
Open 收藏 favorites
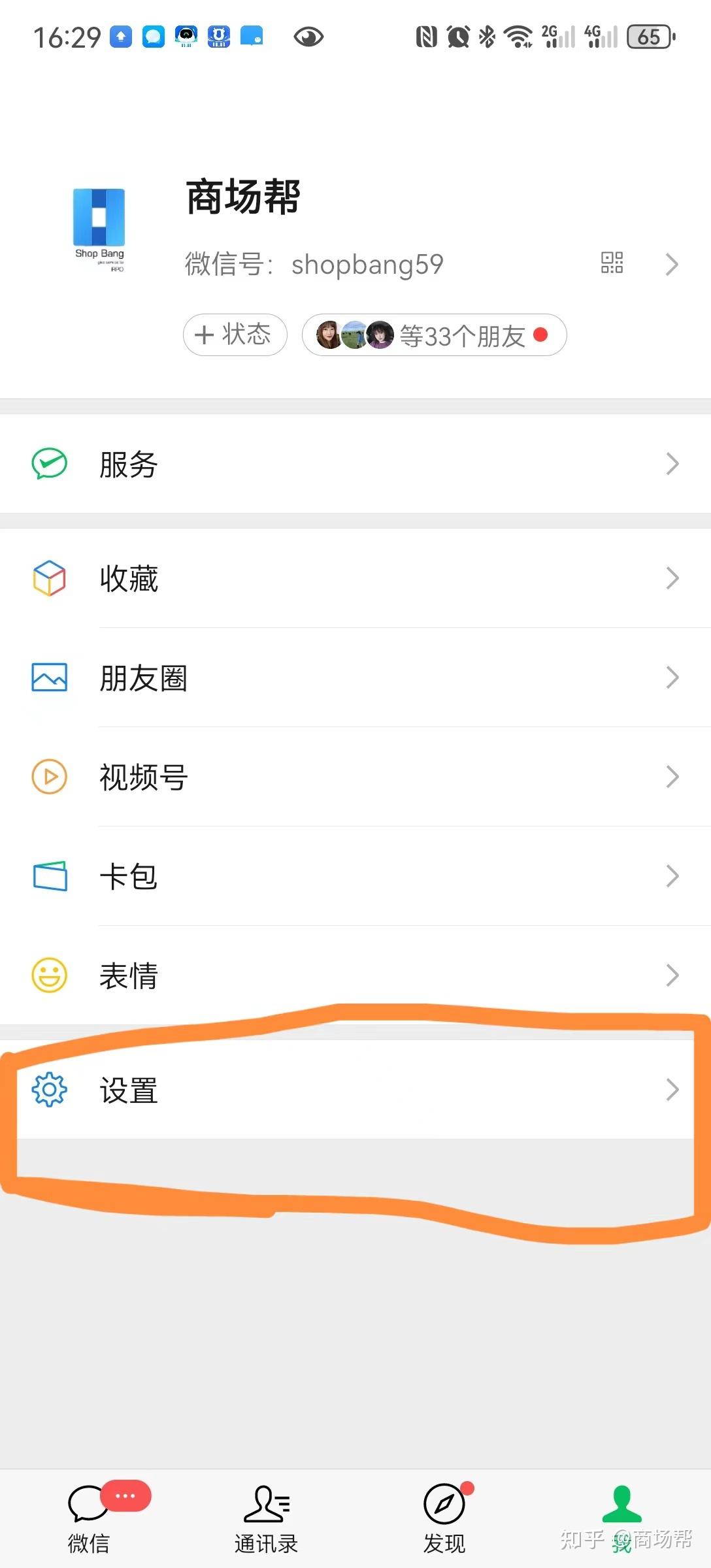coord(355,578)
